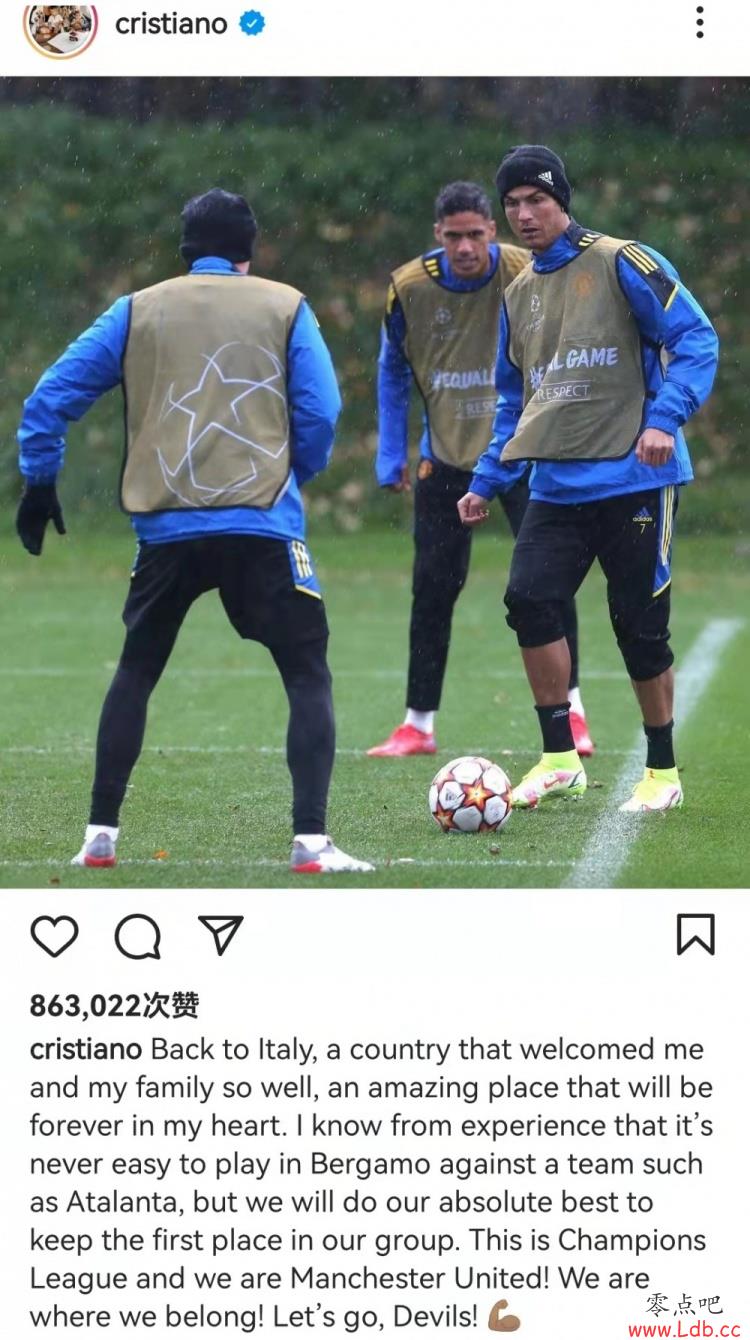
Task: Tap the cristiano username in the caption
Action: [87, 1050]
